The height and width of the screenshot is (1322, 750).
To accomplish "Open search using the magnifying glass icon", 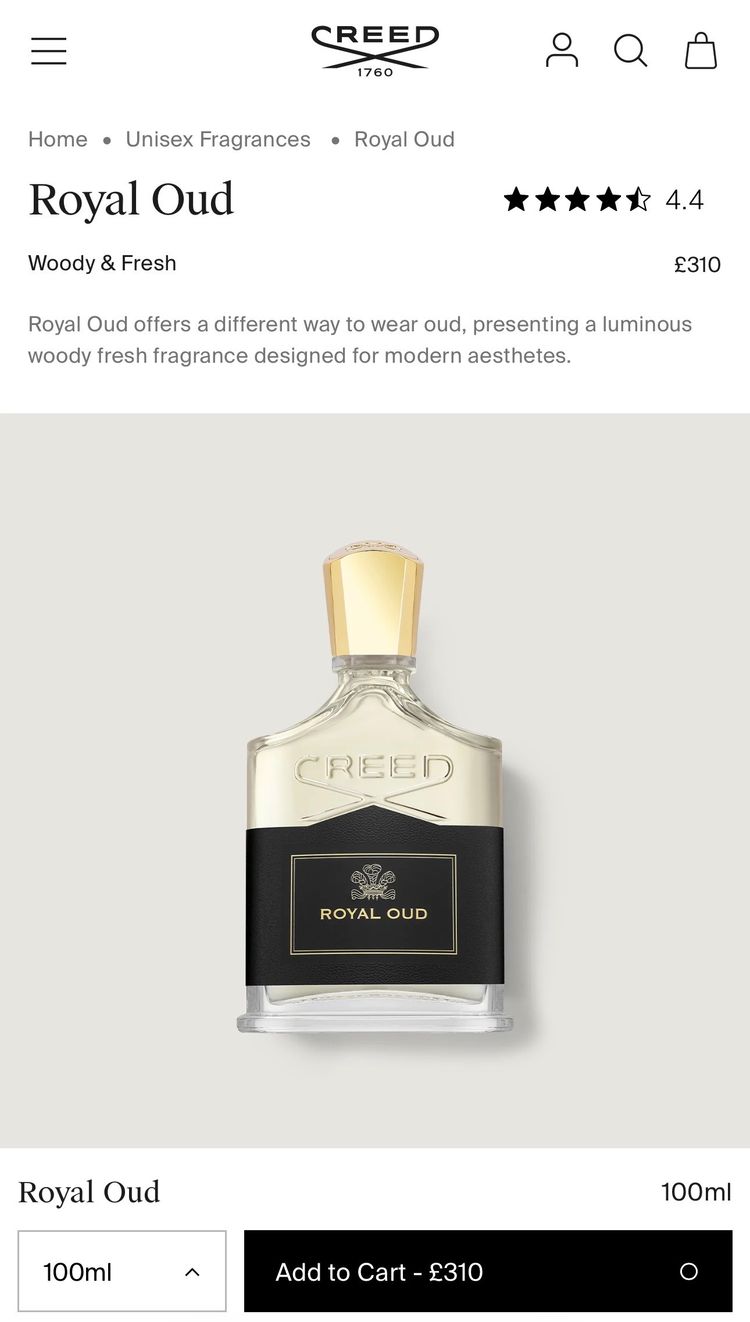I will point(631,50).
